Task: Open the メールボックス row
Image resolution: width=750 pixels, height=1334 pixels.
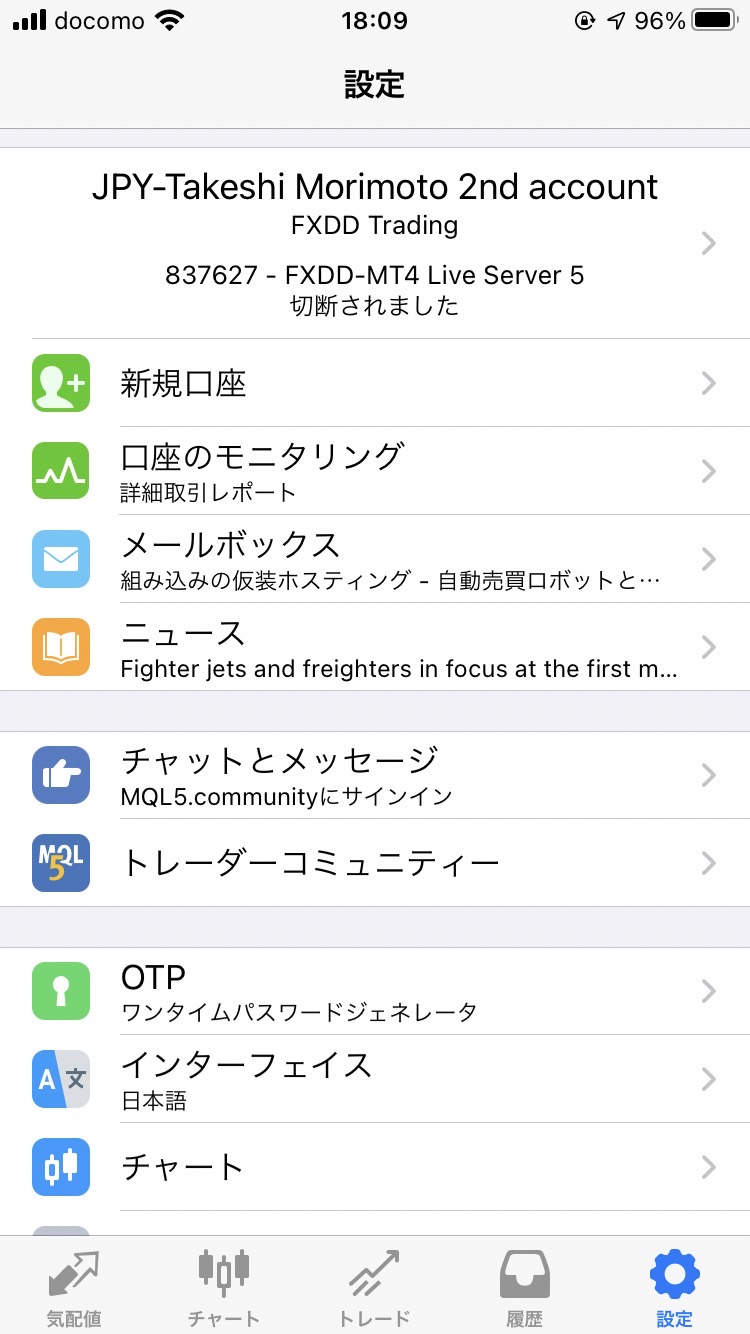Action: click(375, 558)
